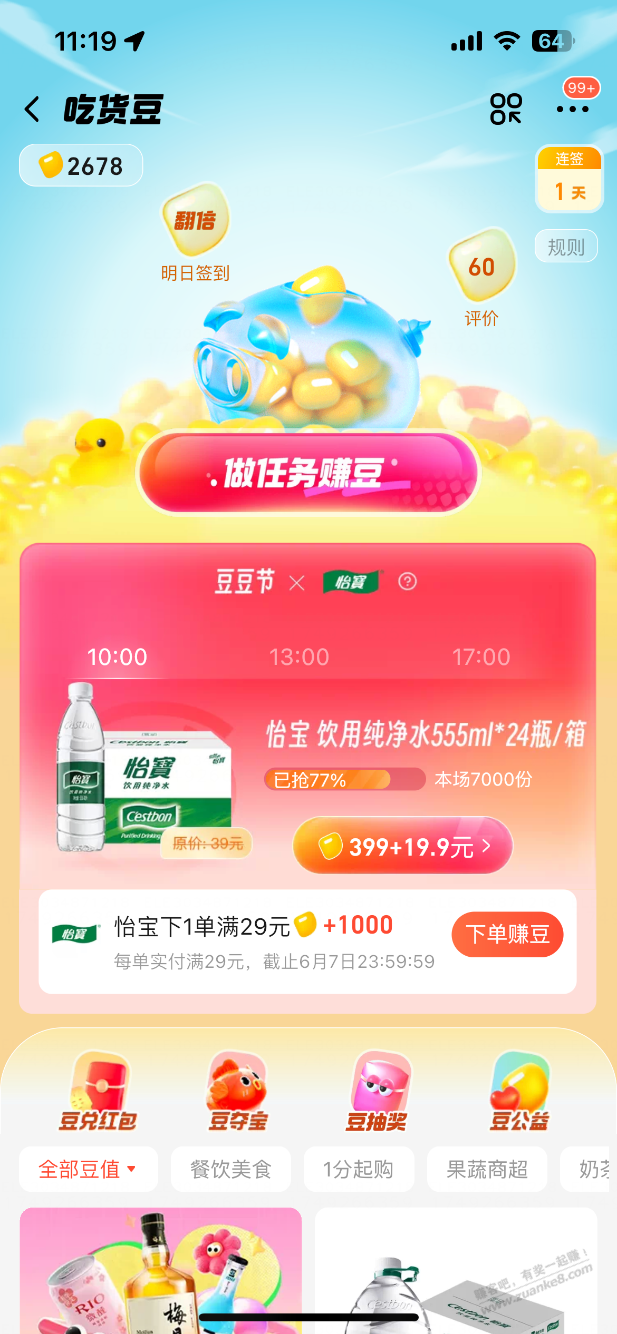Go back from 吃货豆 page
This screenshot has height=1334, width=617.
33,109
